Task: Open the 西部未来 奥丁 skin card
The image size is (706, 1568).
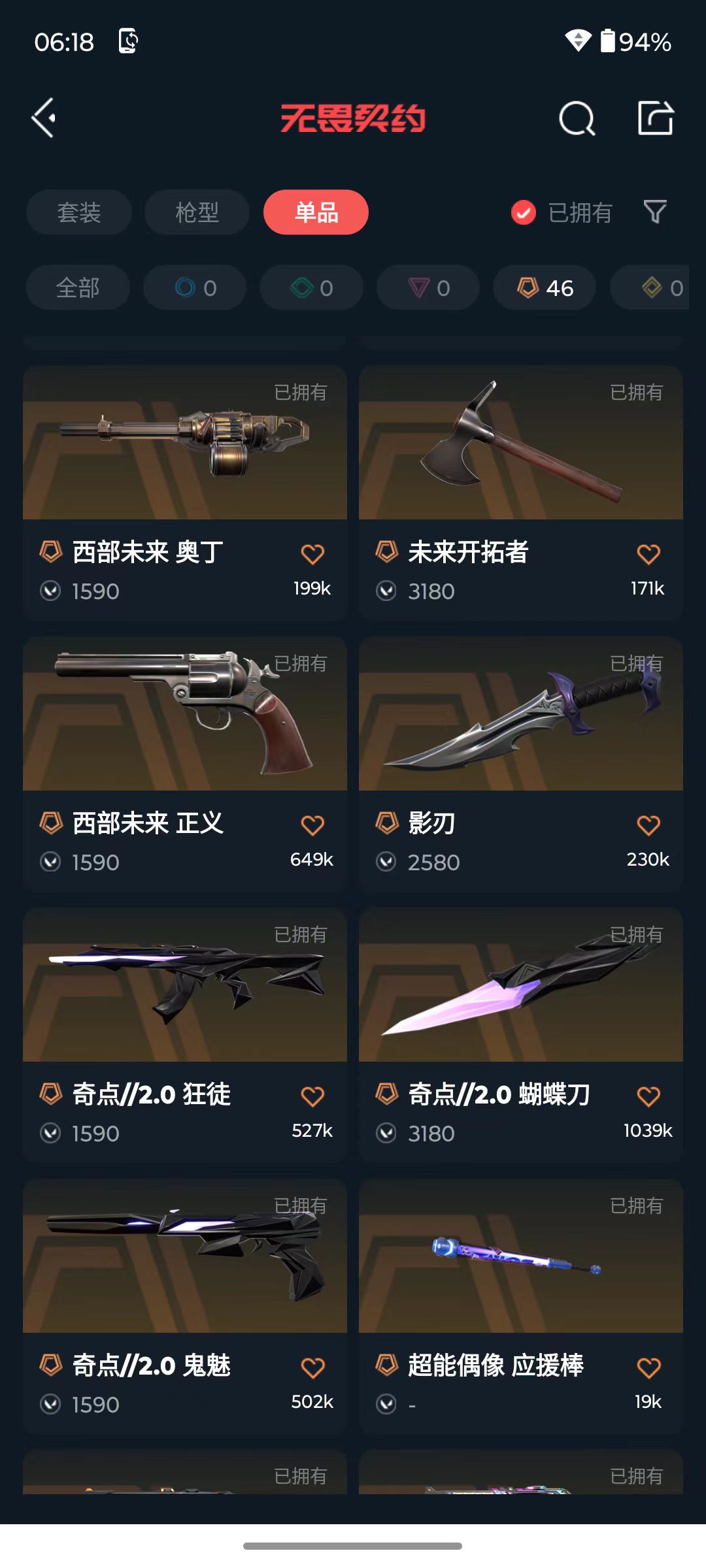Action: 185,493
